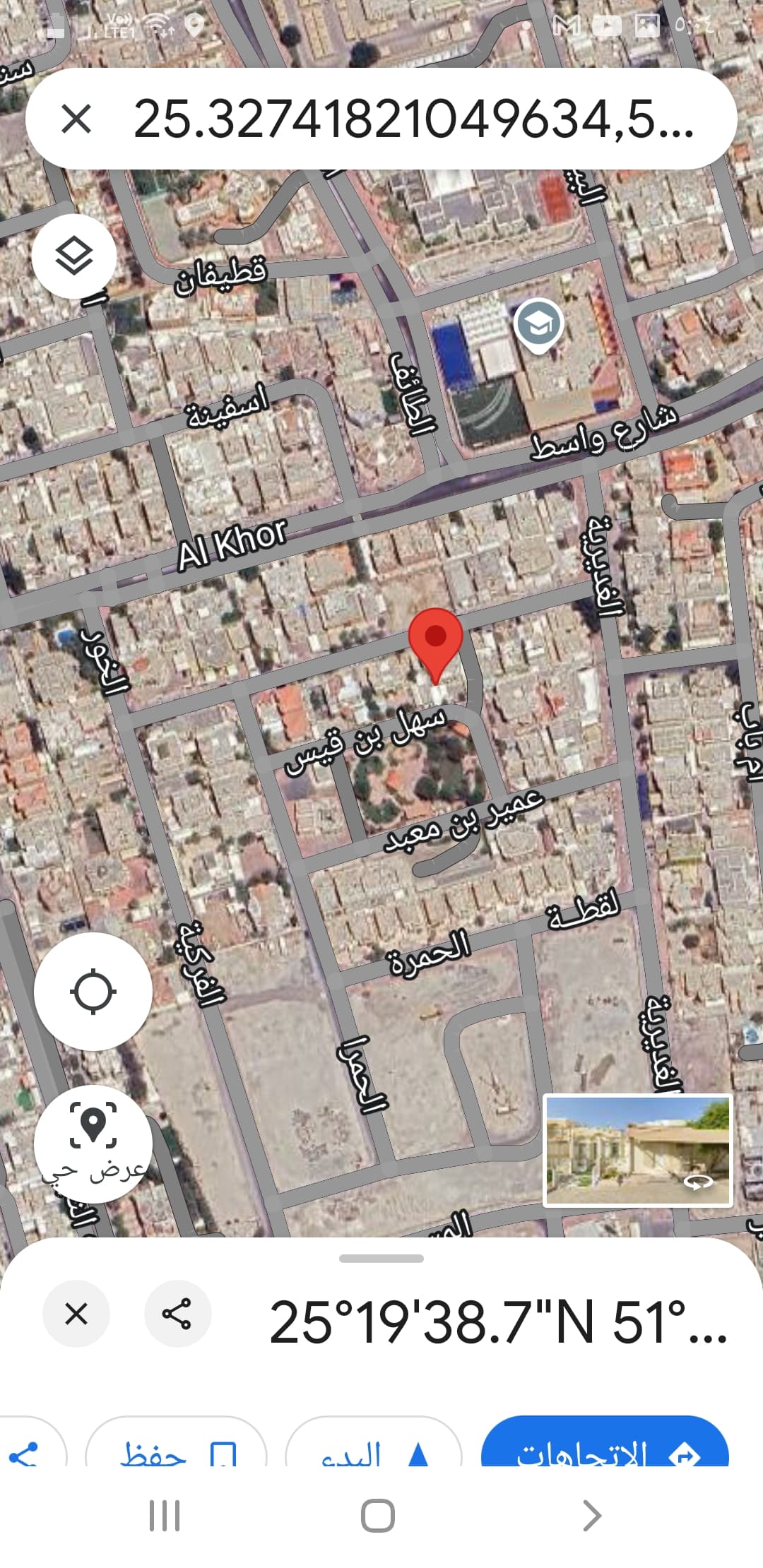763x1568 pixels.
Task: Share the pinned location via round icon
Action: [177, 1314]
